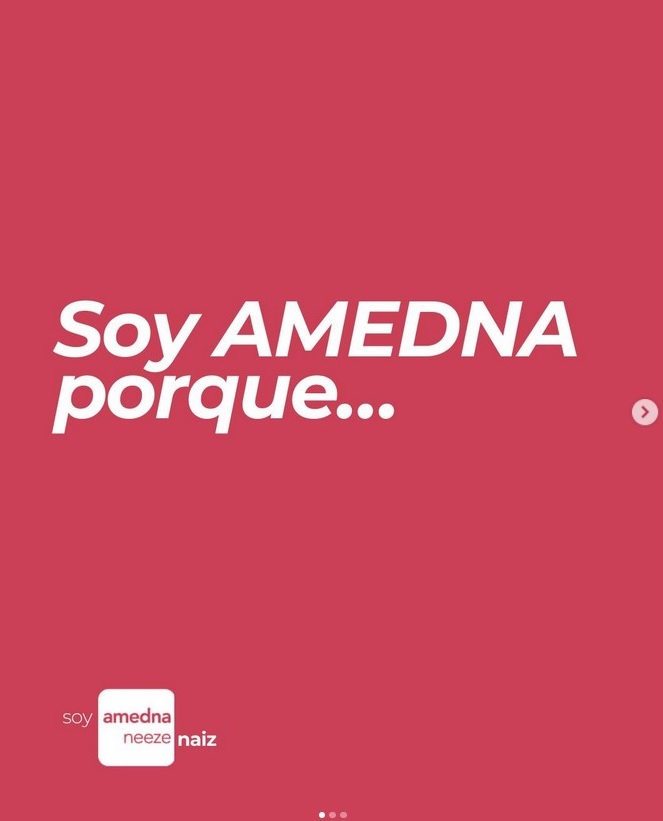Go to the next carousel slide

click(x=645, y=412)
